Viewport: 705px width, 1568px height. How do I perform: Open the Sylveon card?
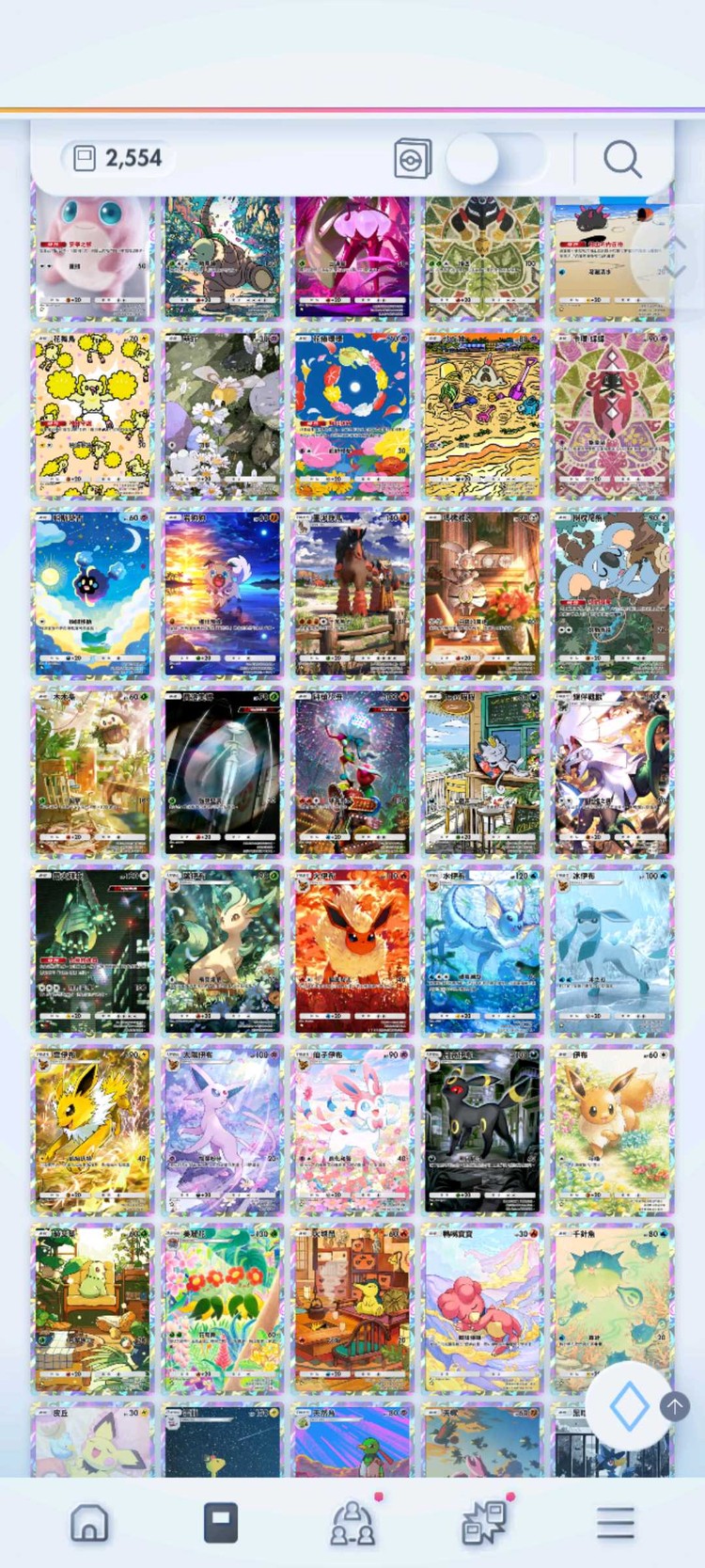[352, 1129]
